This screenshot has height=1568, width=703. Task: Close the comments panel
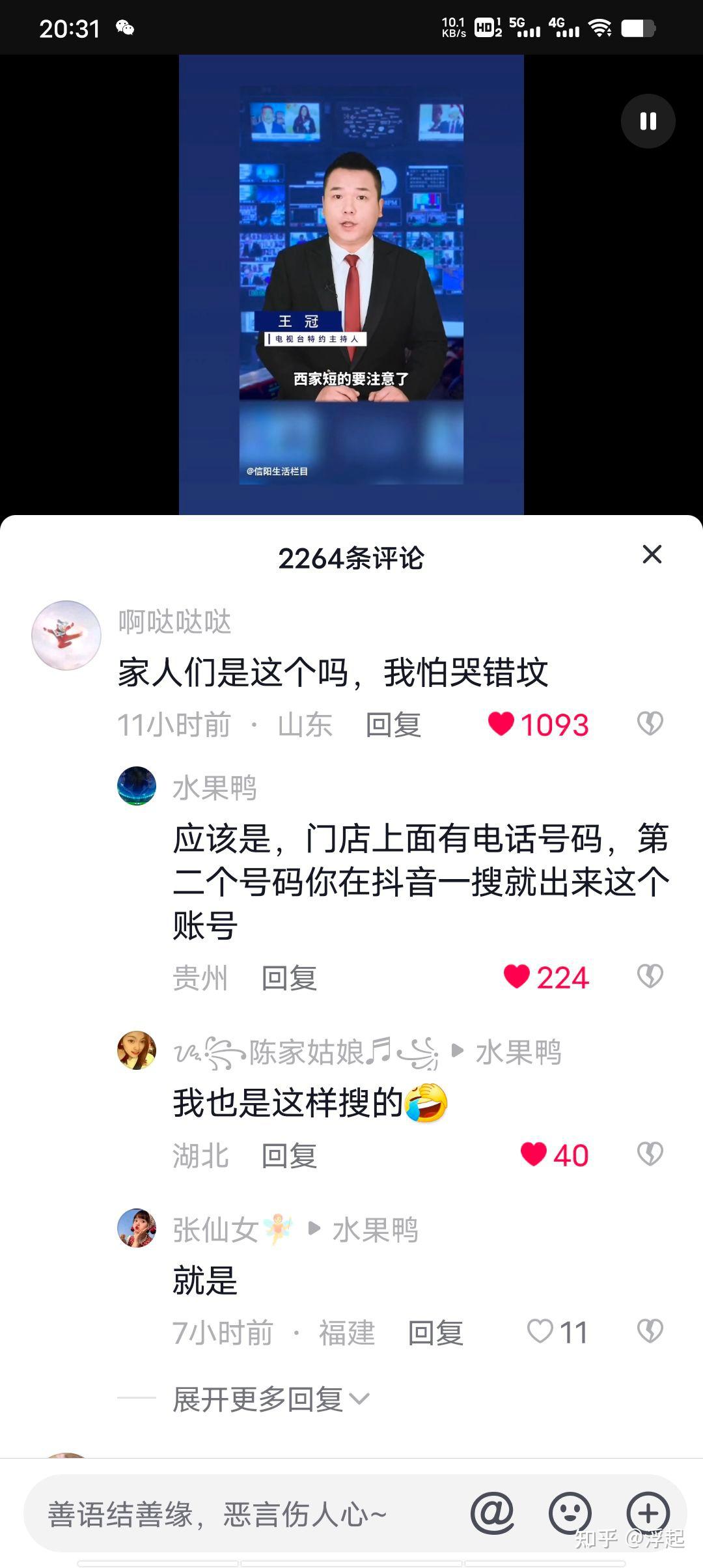click(x=652, y=555)
